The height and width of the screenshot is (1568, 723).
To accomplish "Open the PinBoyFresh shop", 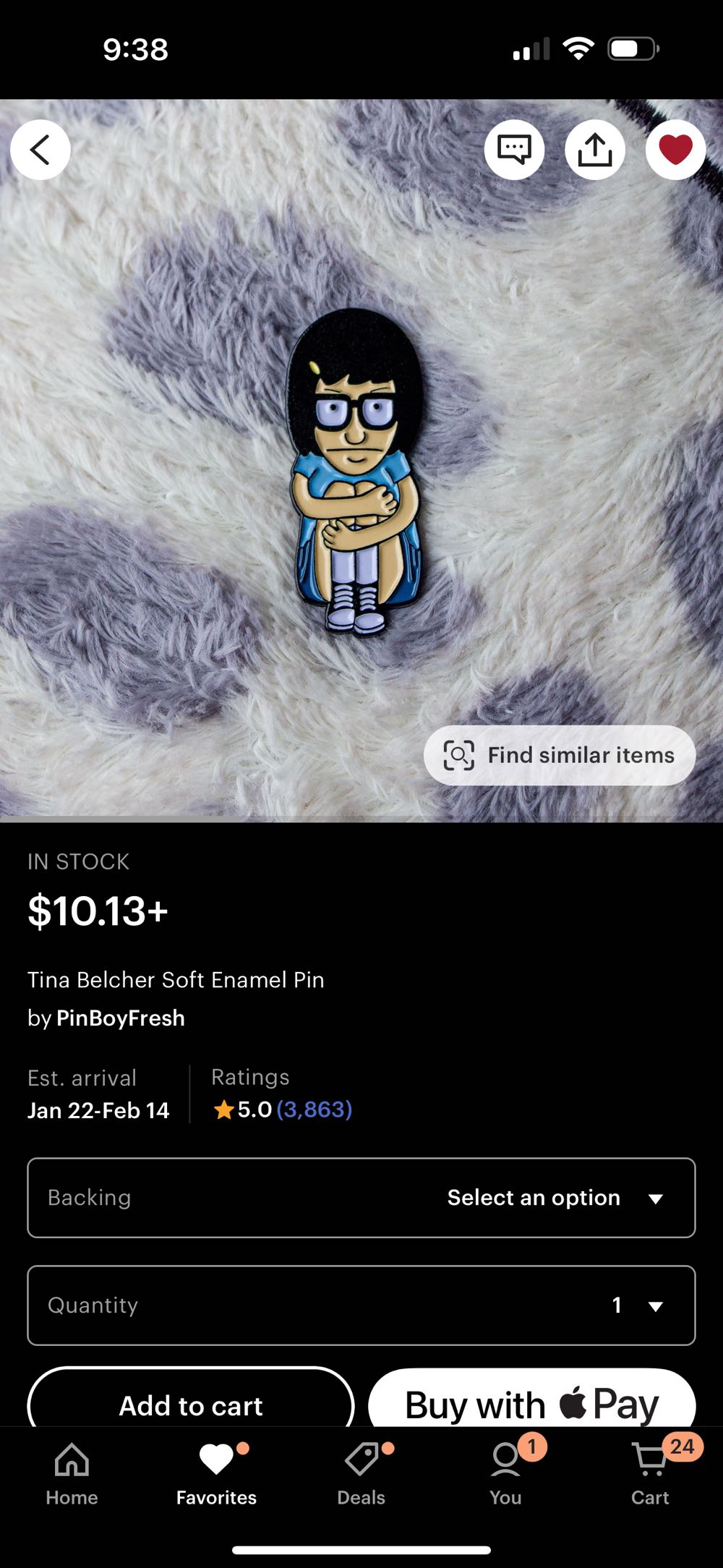I will tap(121, 1018).
